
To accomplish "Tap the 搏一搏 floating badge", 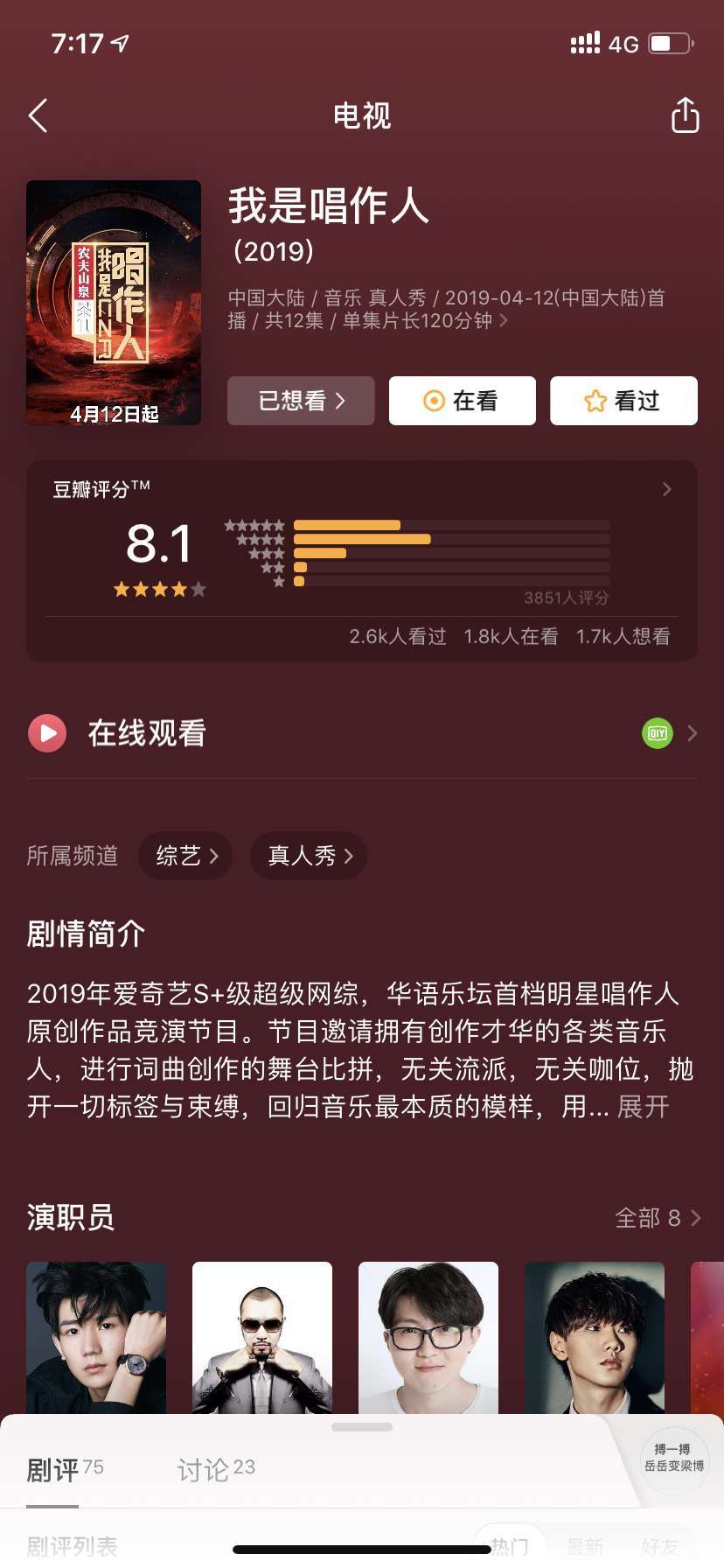I will tap(673, 1458).
